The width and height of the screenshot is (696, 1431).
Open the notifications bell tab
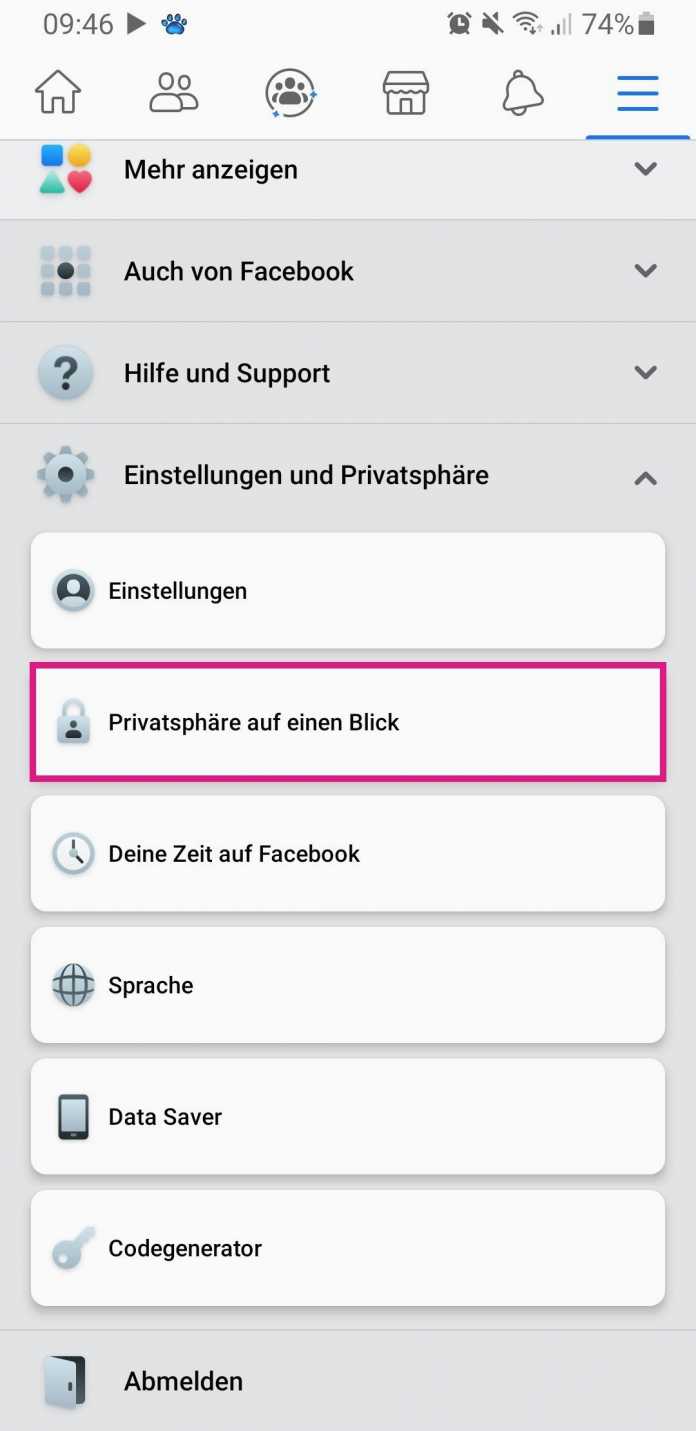click(522, 93)
